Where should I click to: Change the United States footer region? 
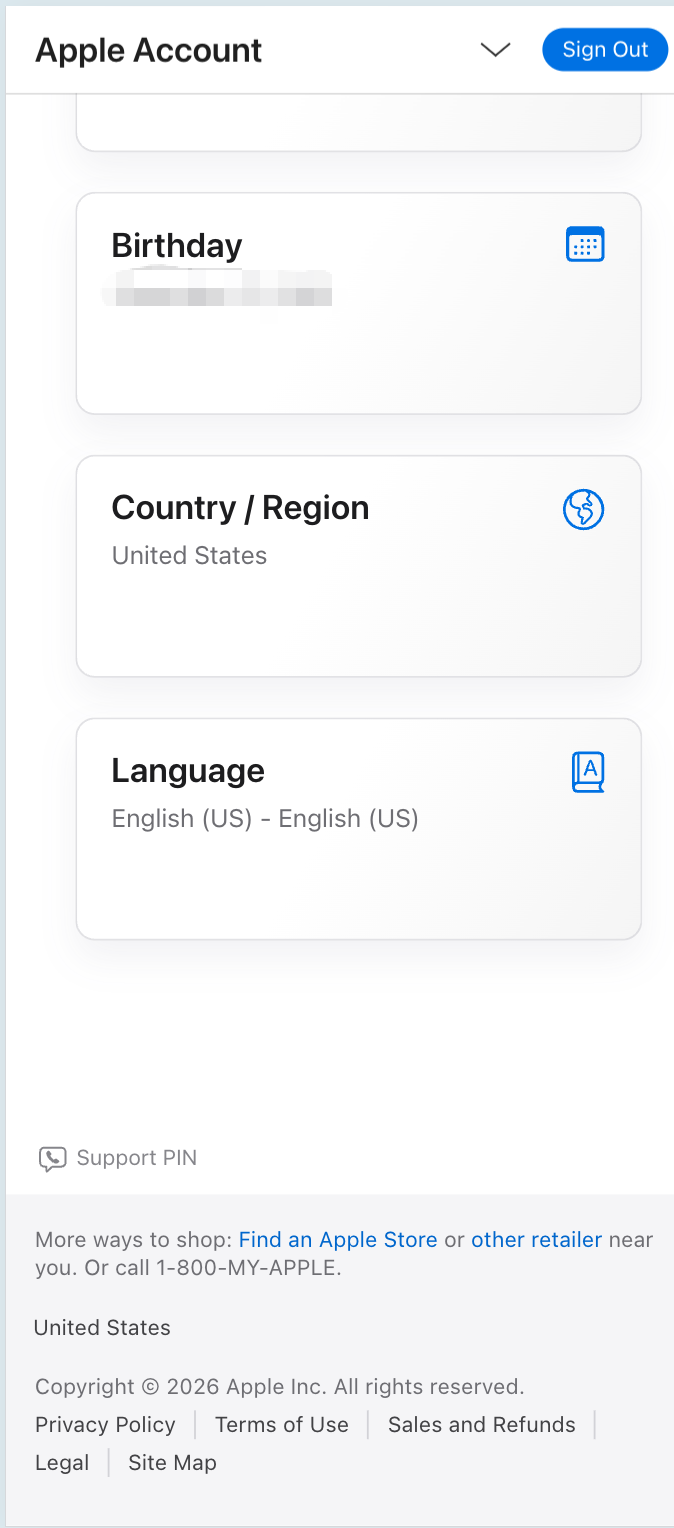pos(102,1328)
